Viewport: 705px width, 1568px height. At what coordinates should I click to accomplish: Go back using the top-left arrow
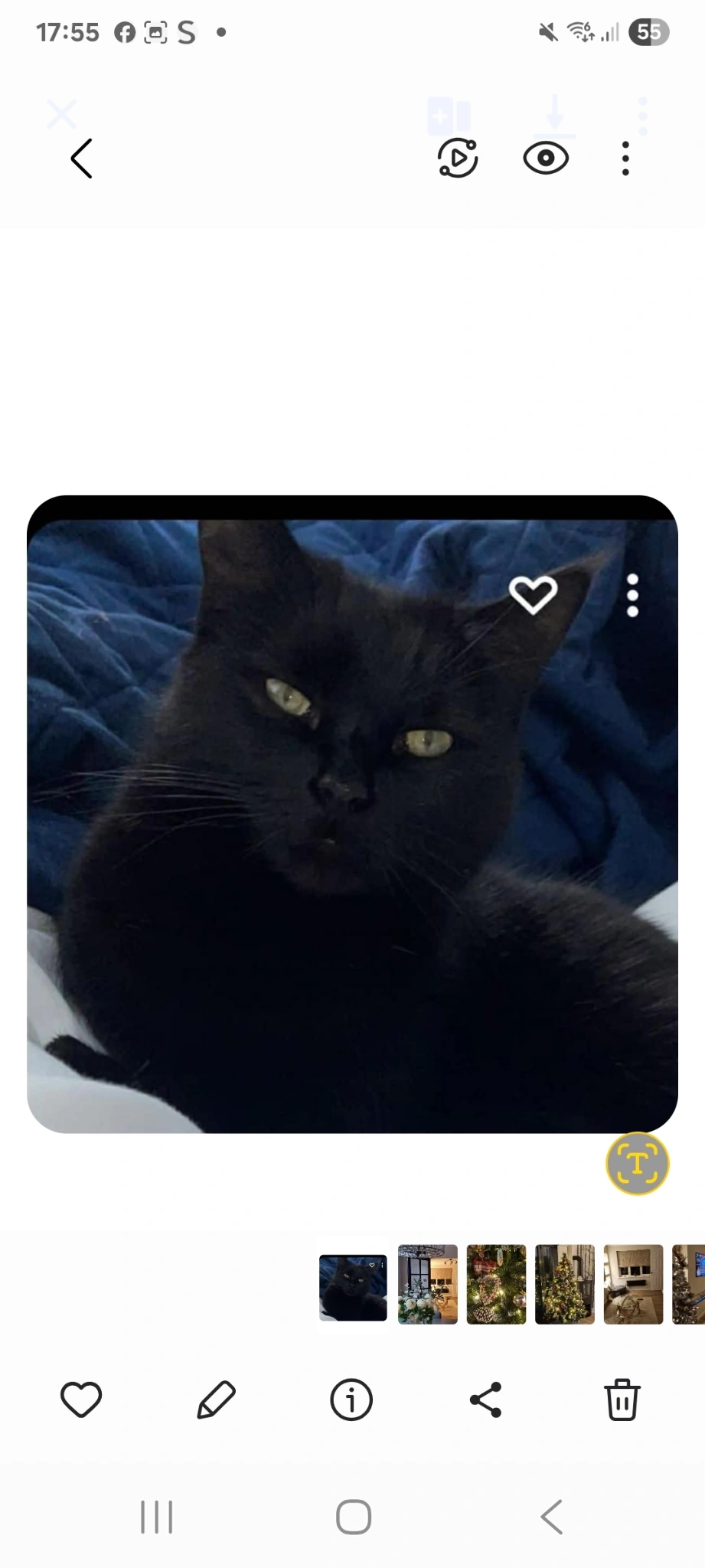pyautogui.click(x=81, y=158)
